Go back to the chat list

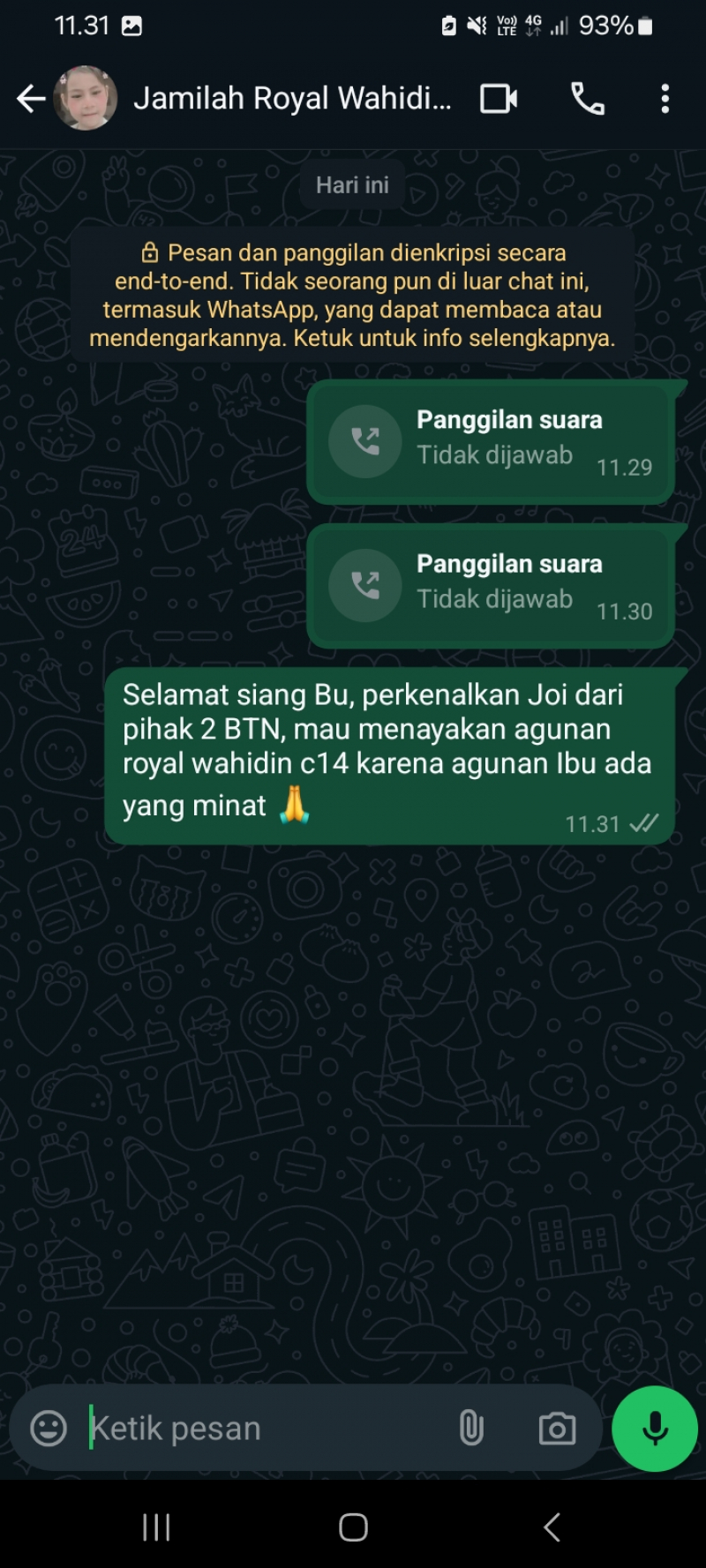click(31, 99)
